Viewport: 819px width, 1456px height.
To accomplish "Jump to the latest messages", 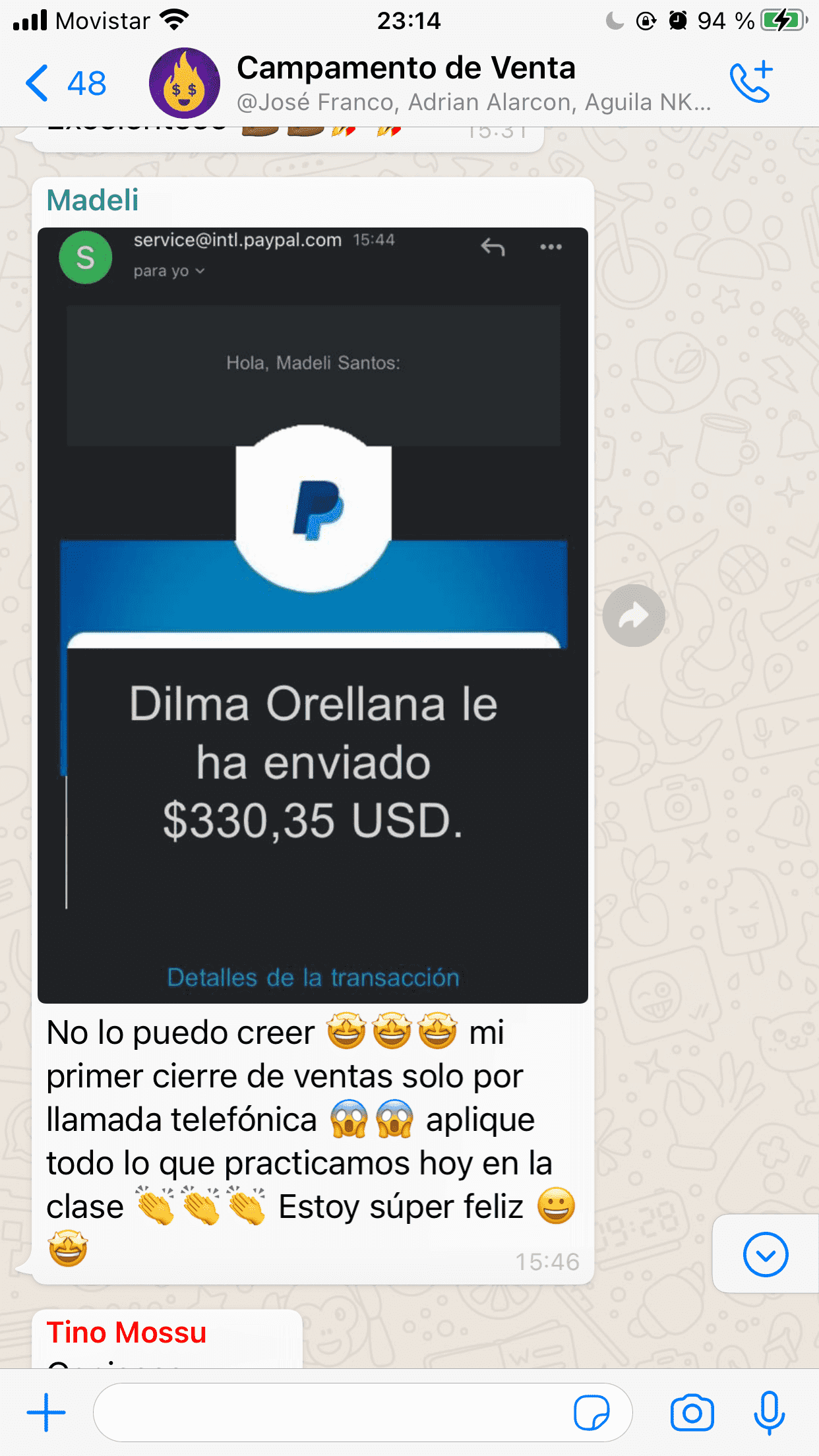I will click(766, 1254).
